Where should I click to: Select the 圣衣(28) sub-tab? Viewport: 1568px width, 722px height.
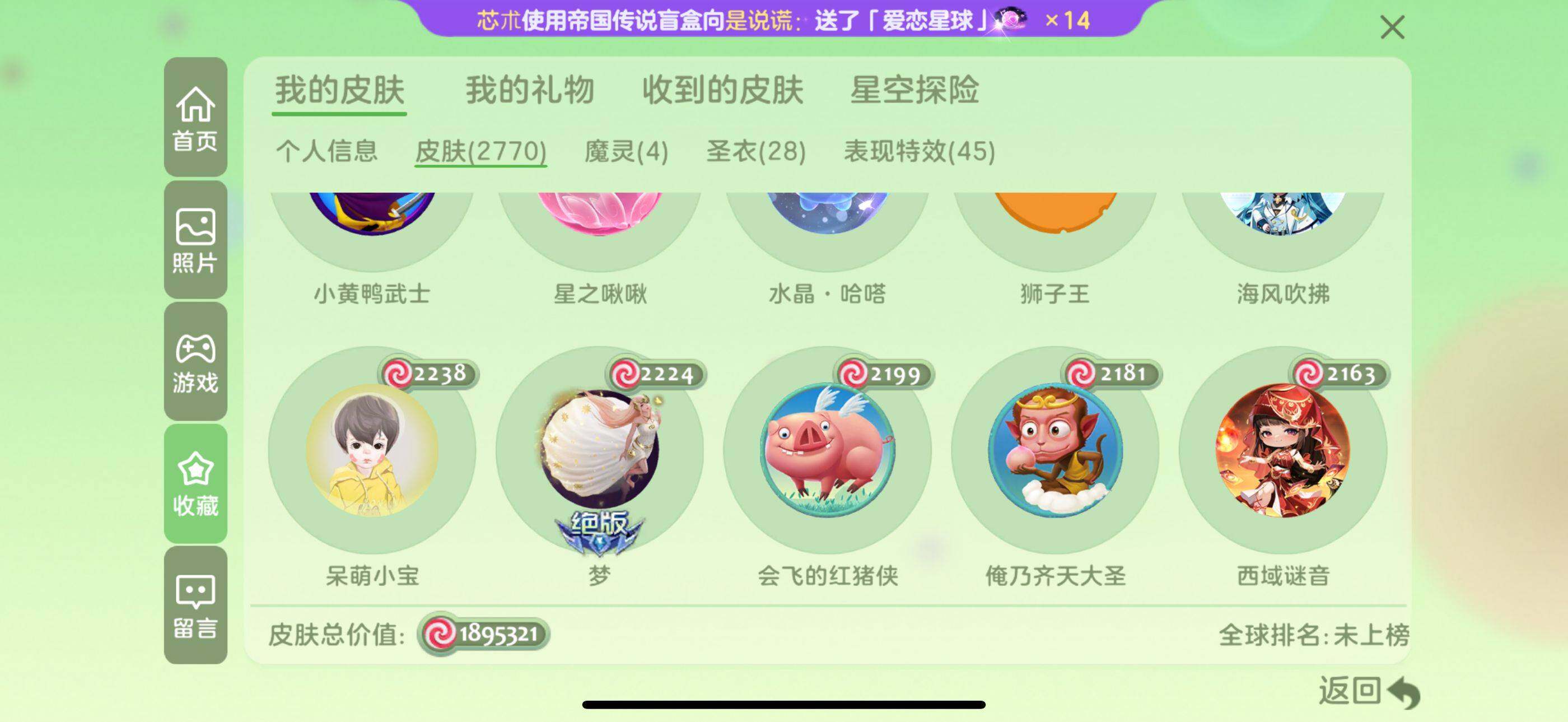(x=756, y=151)
